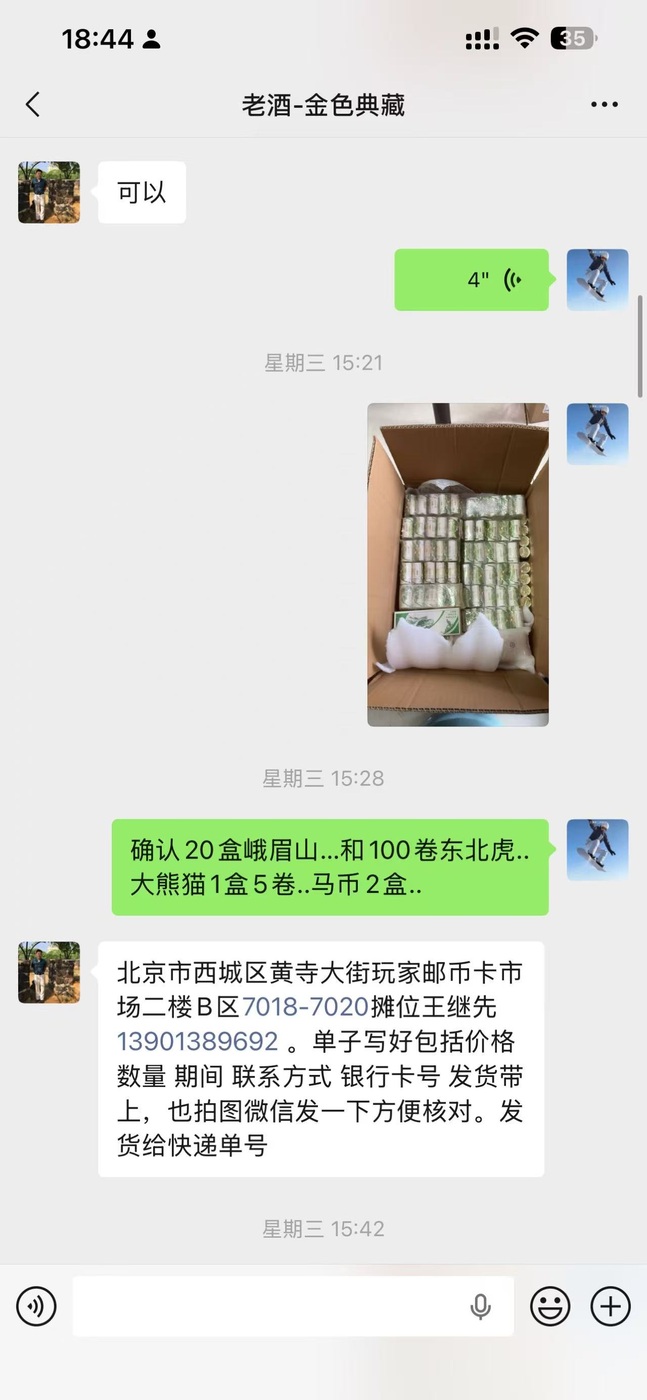Open the emoji sticker panel
The image size is (647, 1400).
tap(550, 1306)
